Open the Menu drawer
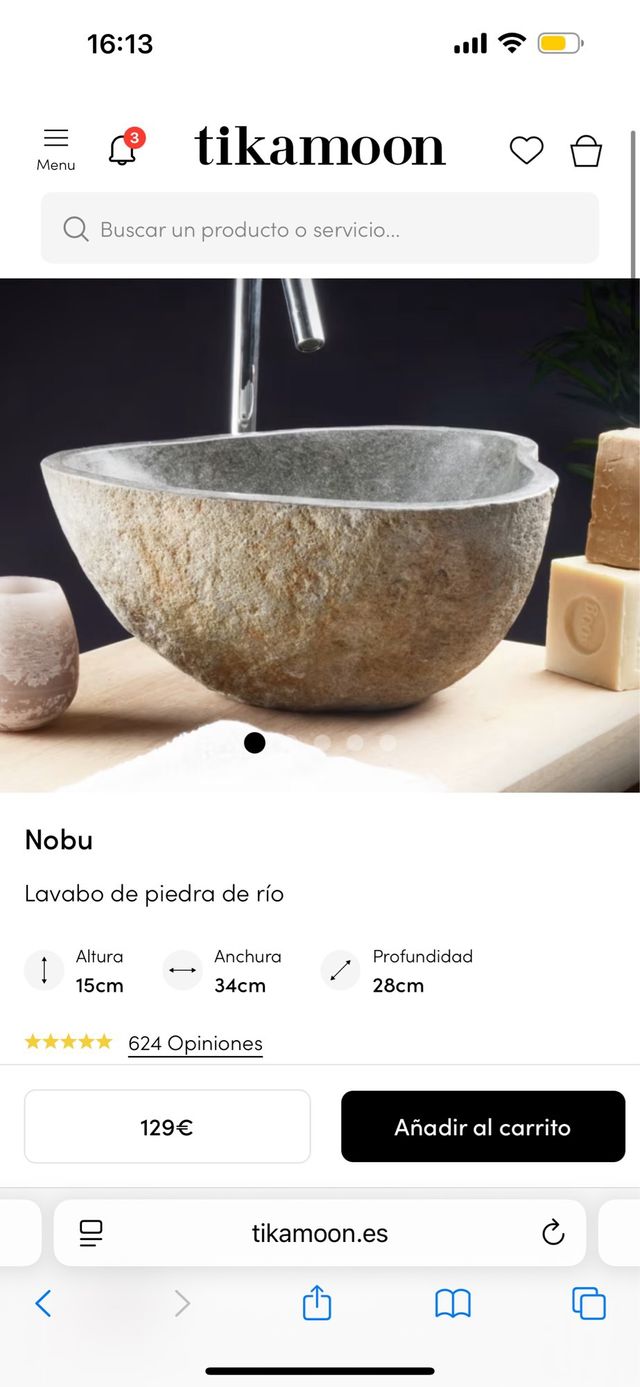This screenshot has width=640, height=1387. pyautogui.click(x=56, y=149)
